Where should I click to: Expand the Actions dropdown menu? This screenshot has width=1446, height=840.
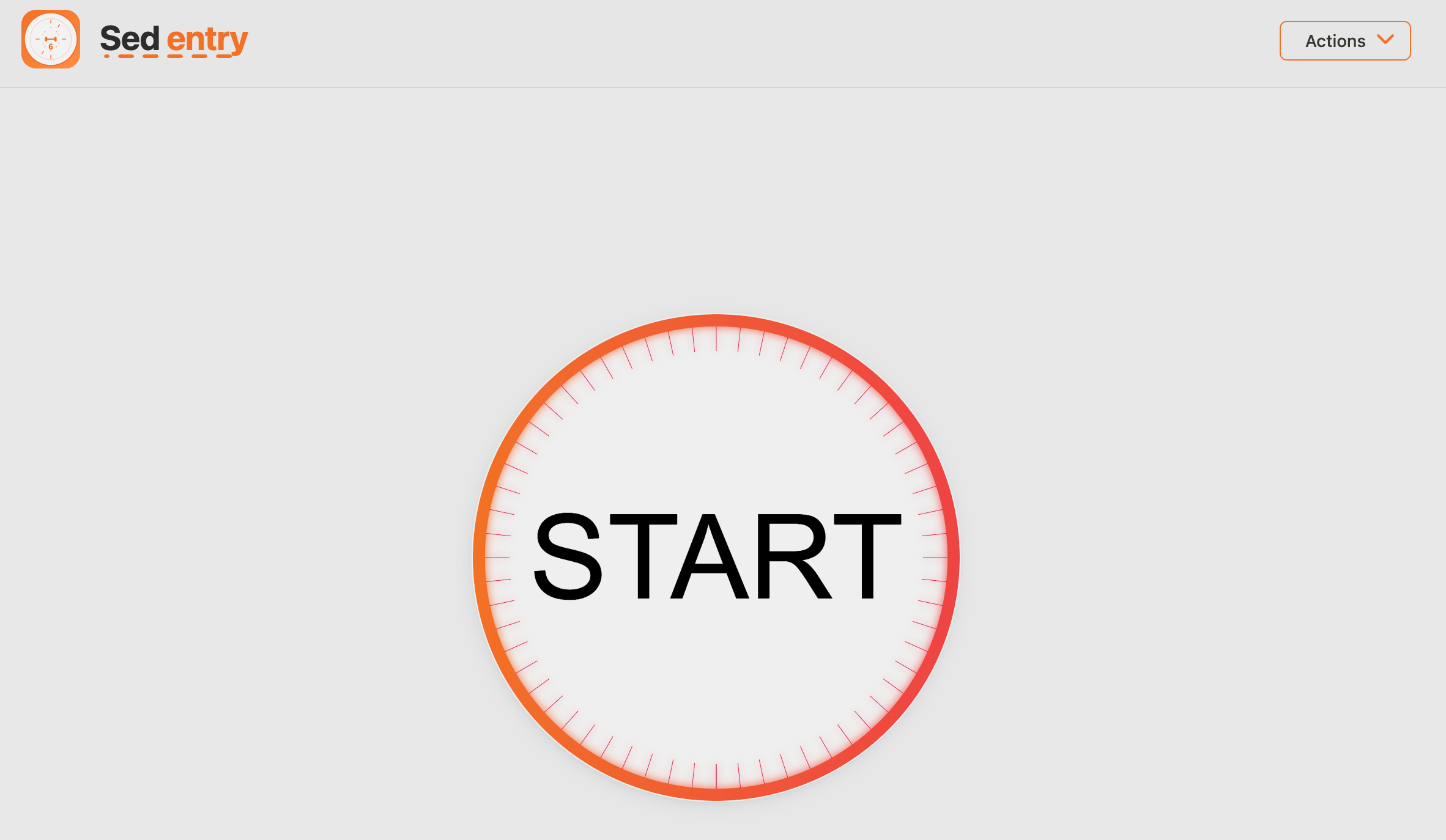coord(1344,41)
